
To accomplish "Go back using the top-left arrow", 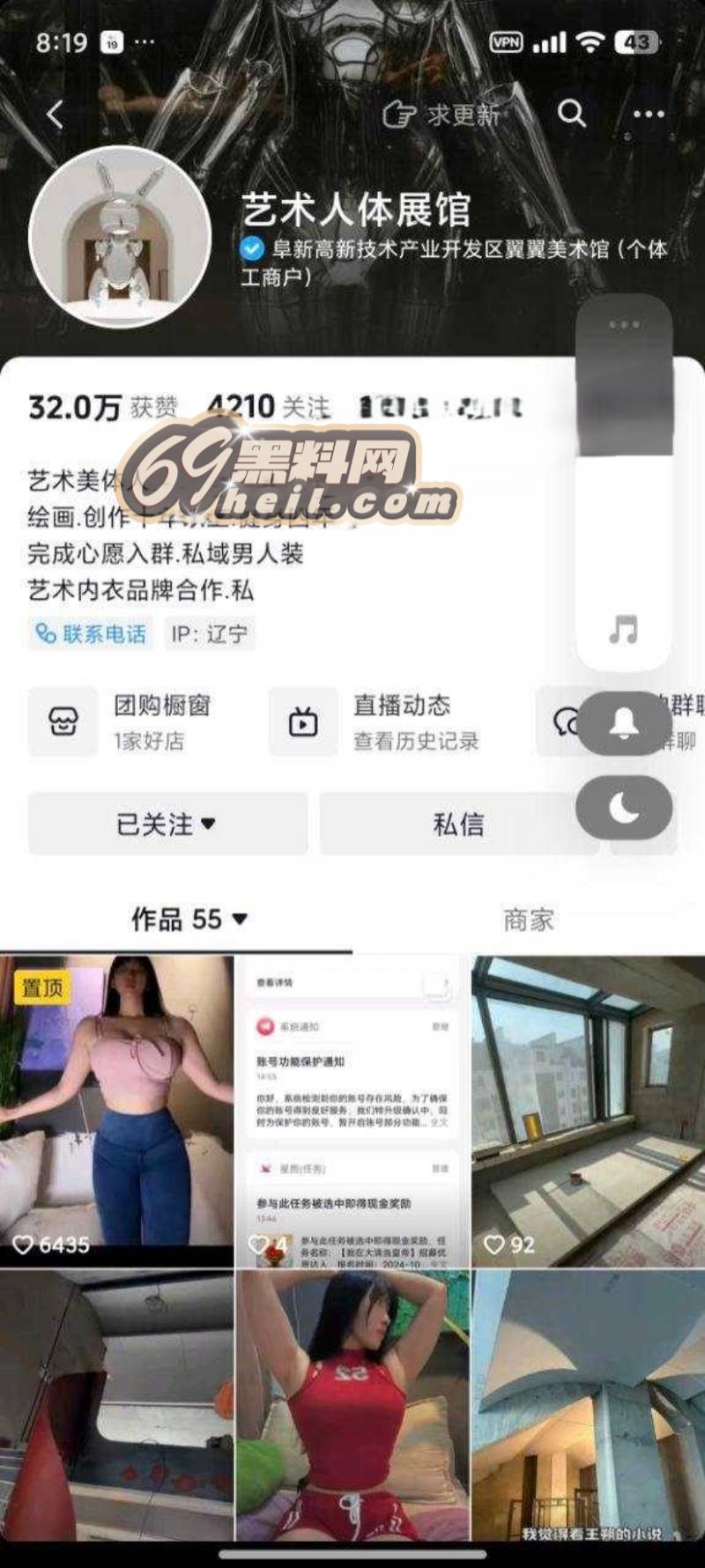I will tap(55, 115).
